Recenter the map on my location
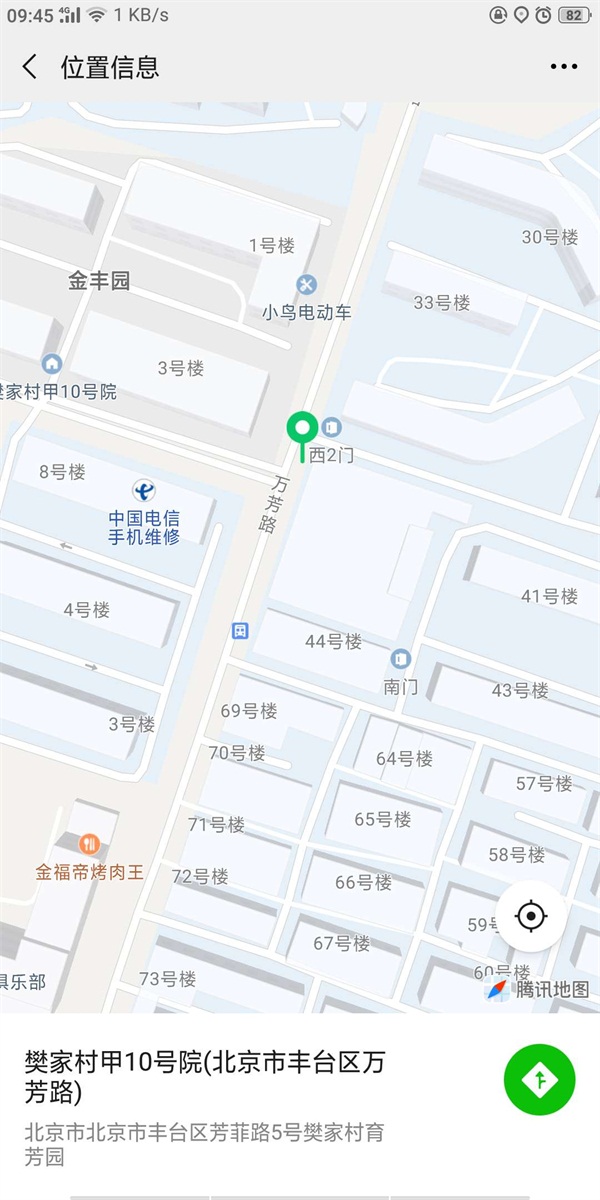Viewport: 600px width, 1200px height. [532, 916]
